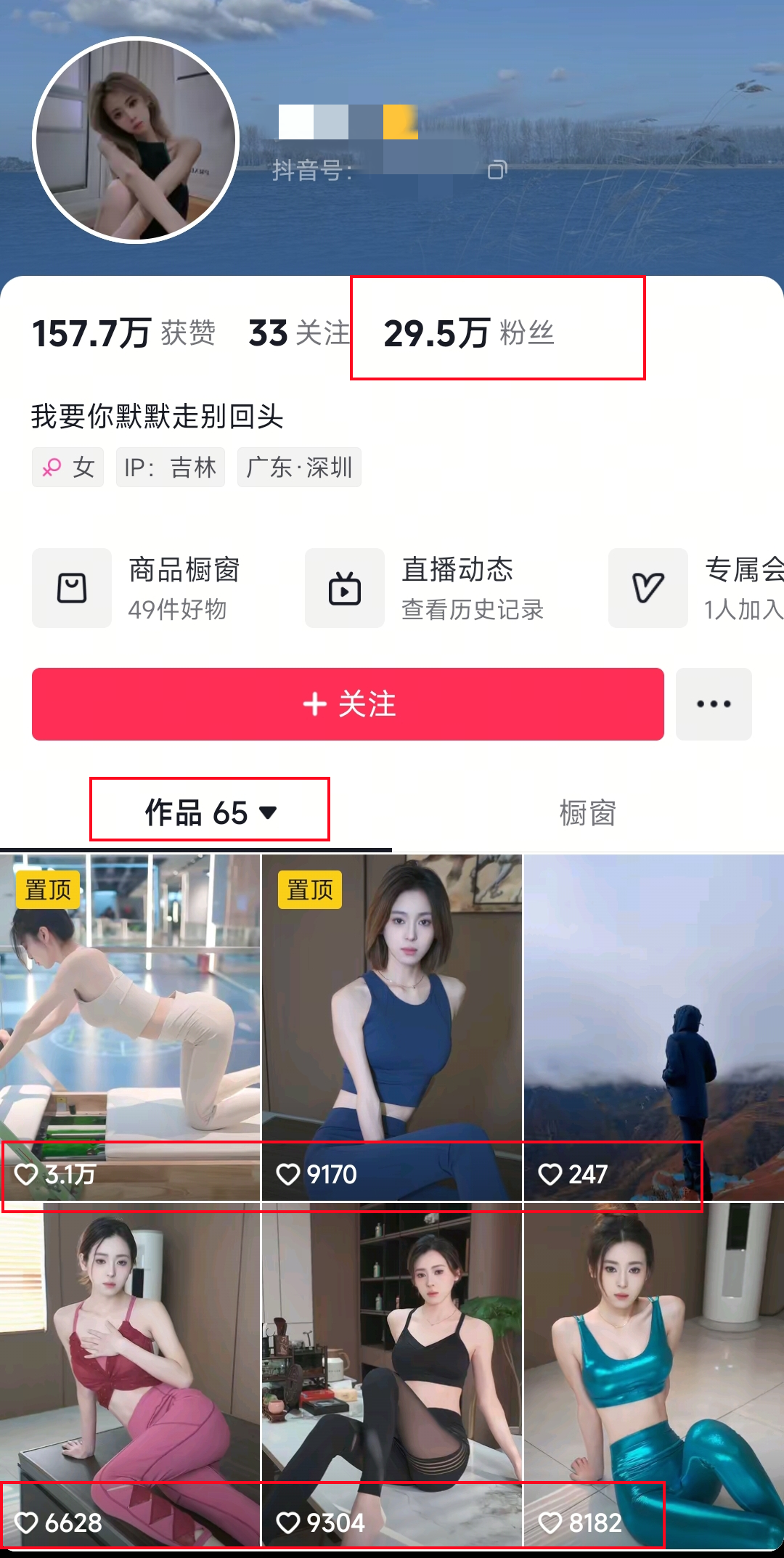Viewport: 784px width, 1558px height.
Task: Copy the Douyin ID
Action: (x=497, y=170)
